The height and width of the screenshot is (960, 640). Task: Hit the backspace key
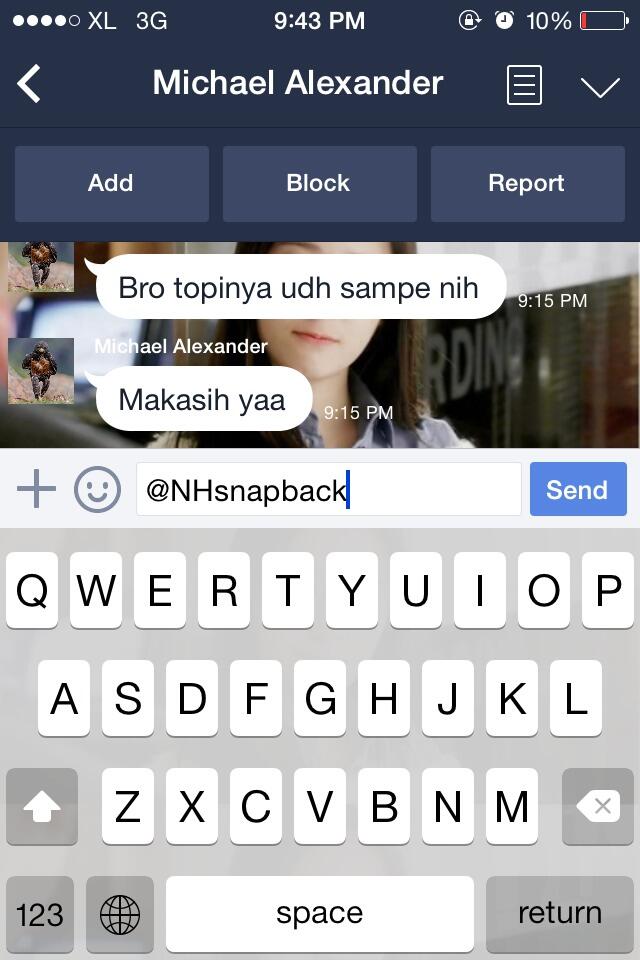[x=598, y=806]
